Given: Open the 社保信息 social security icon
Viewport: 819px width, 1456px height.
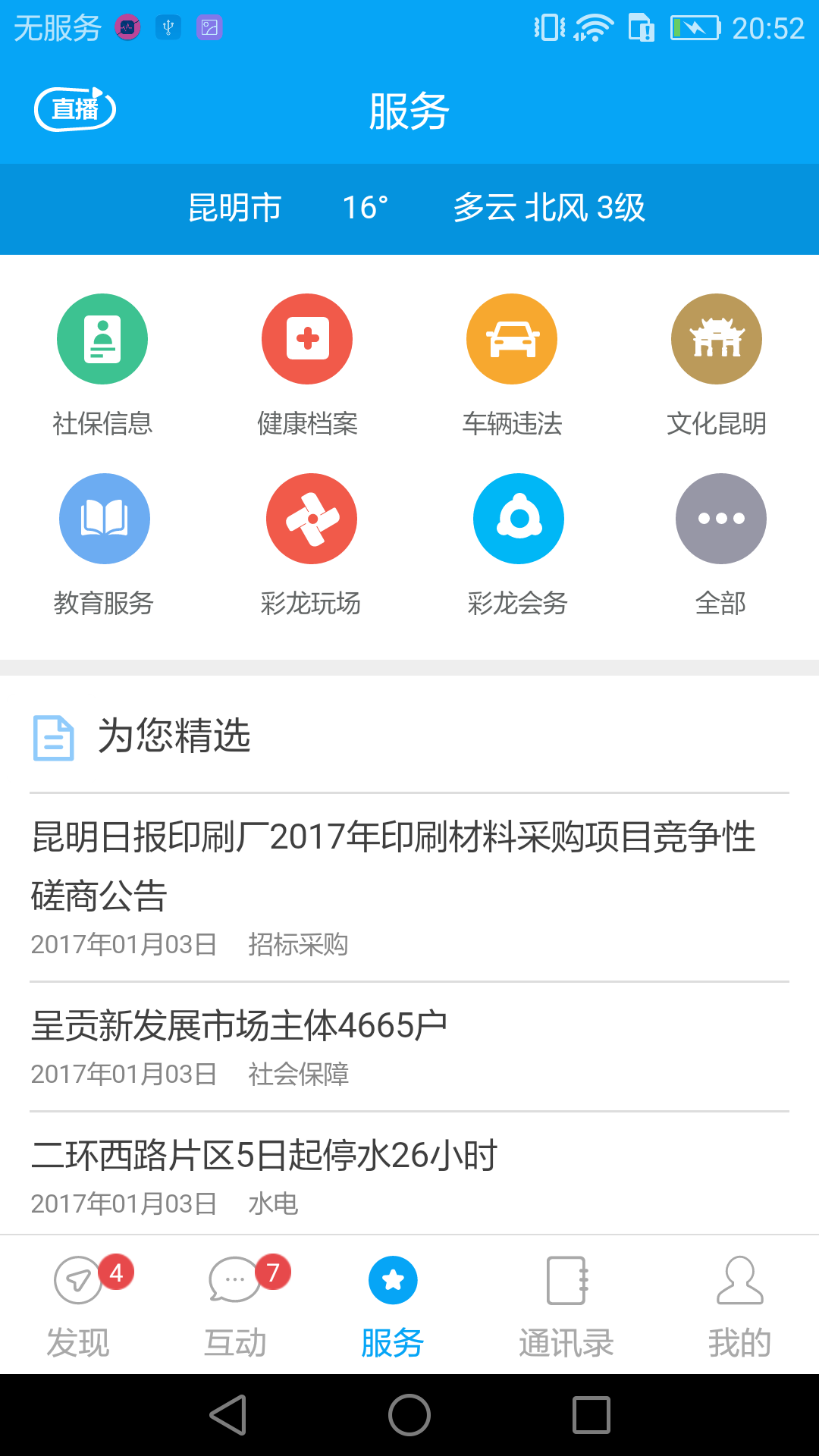Looking at the screenshot, I should (103, 339).
